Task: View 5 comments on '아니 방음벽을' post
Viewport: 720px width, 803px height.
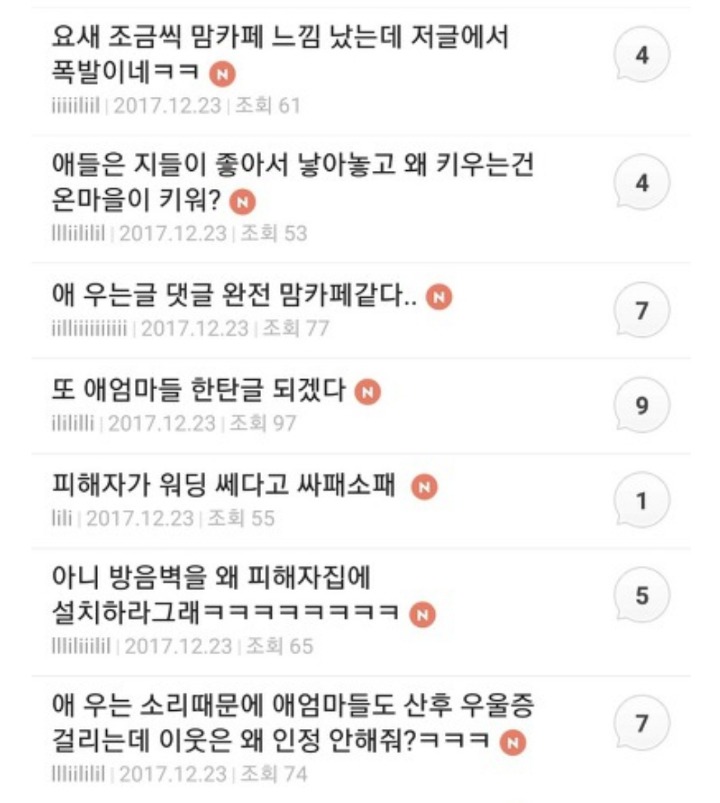Action: (641, 597)
